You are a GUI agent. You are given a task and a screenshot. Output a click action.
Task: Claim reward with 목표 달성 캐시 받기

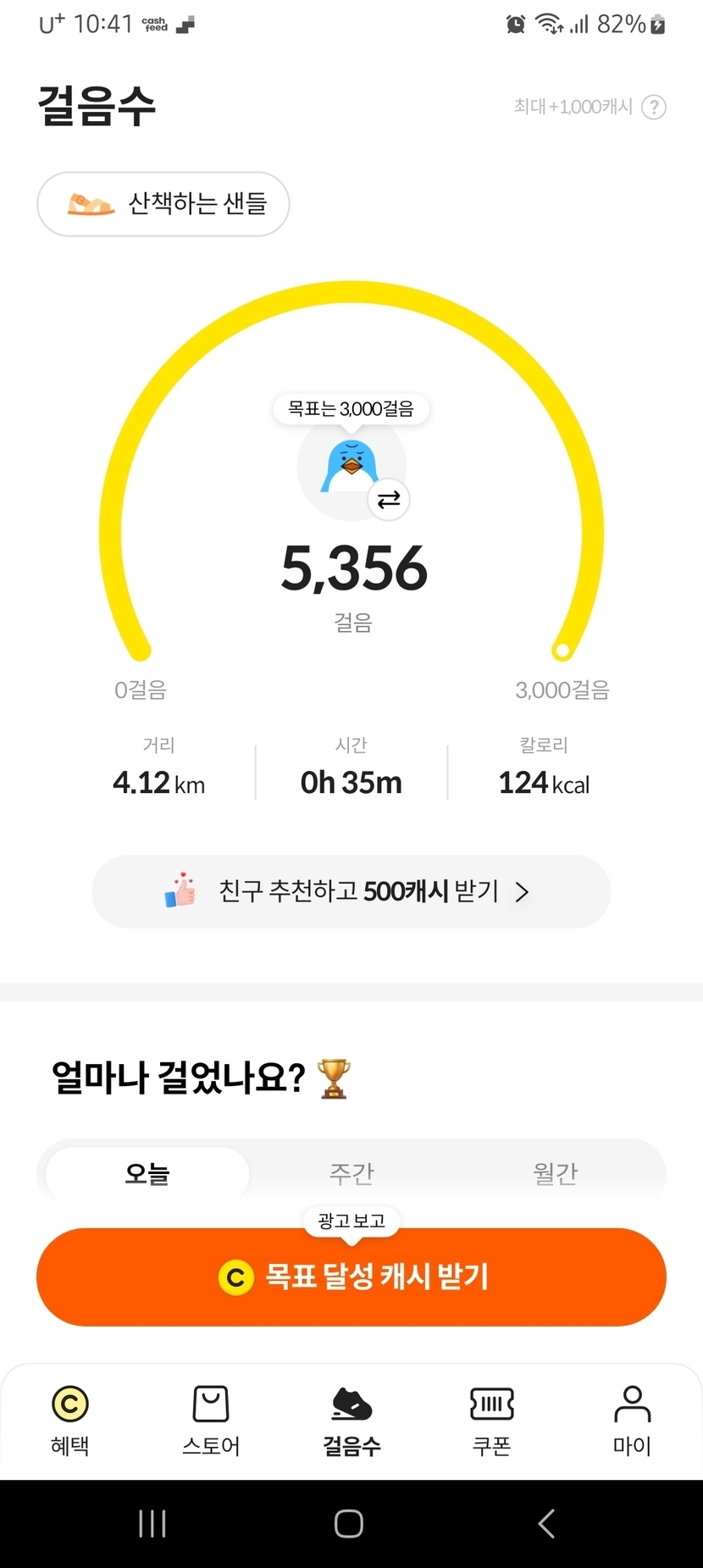click(x=351, y=1277)
